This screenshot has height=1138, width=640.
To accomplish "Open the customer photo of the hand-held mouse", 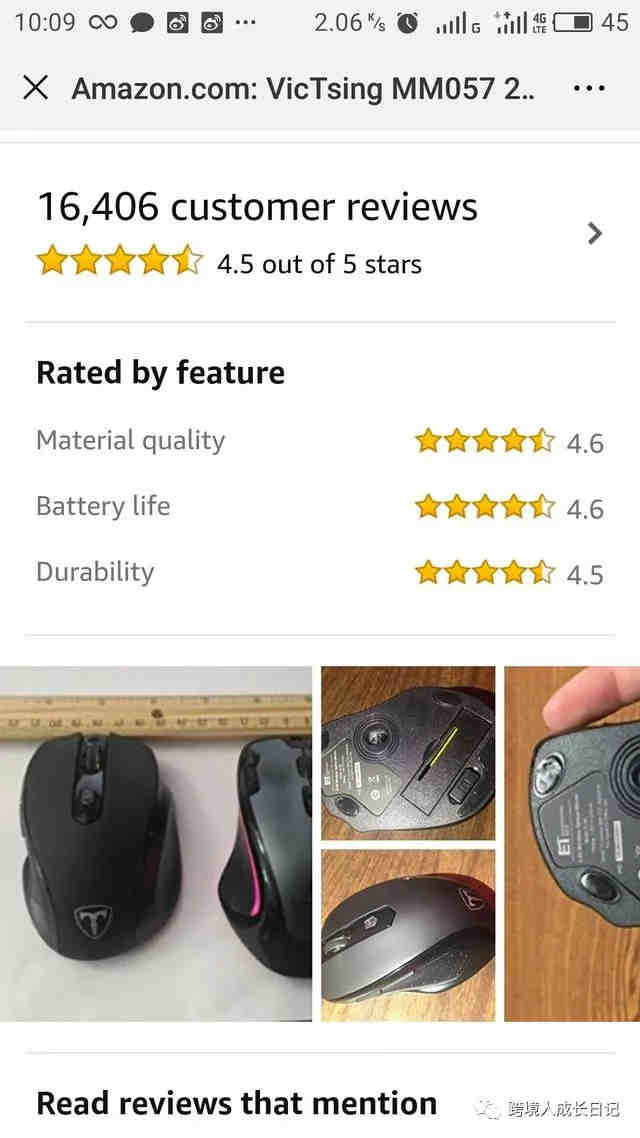I will point(572,843).
